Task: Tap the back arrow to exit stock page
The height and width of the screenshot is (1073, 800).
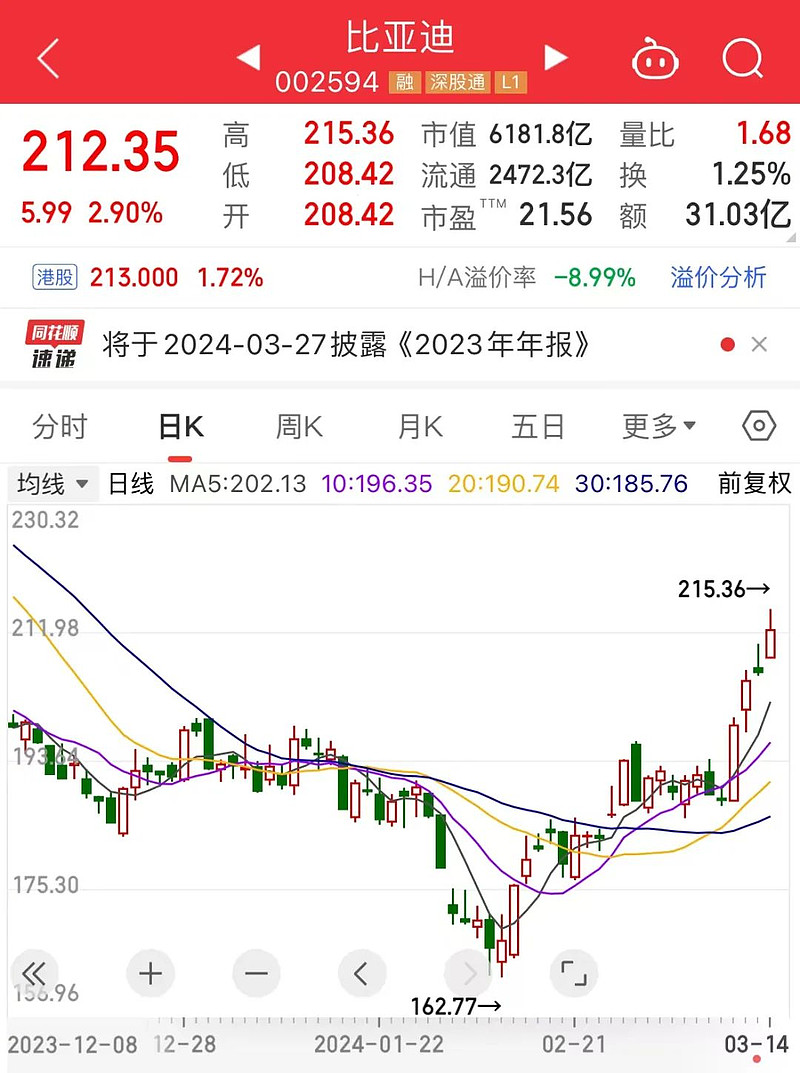Action: pyautogui.click(x=46, y=56)
